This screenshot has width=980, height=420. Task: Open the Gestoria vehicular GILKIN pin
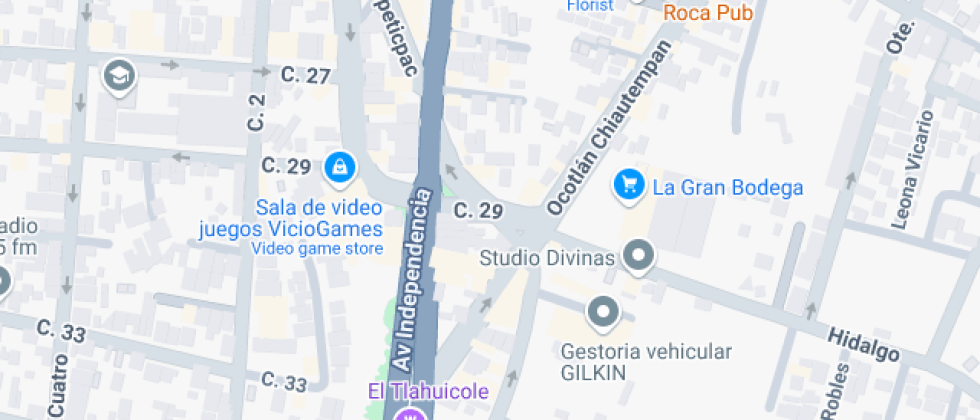click(x=603, y=313)
